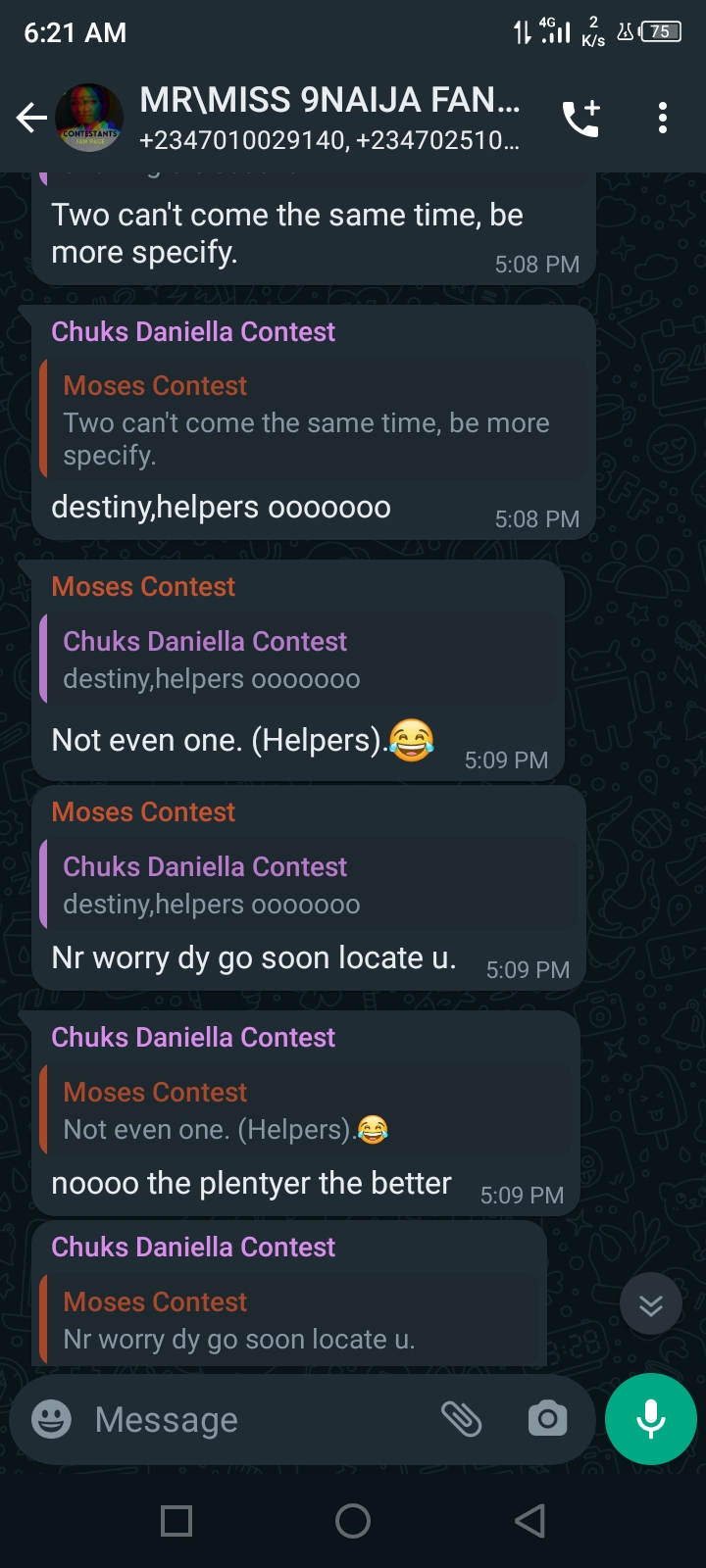Open the camera from the chat bar
Screen dimensions: 706x1568
pos(547,1419)
